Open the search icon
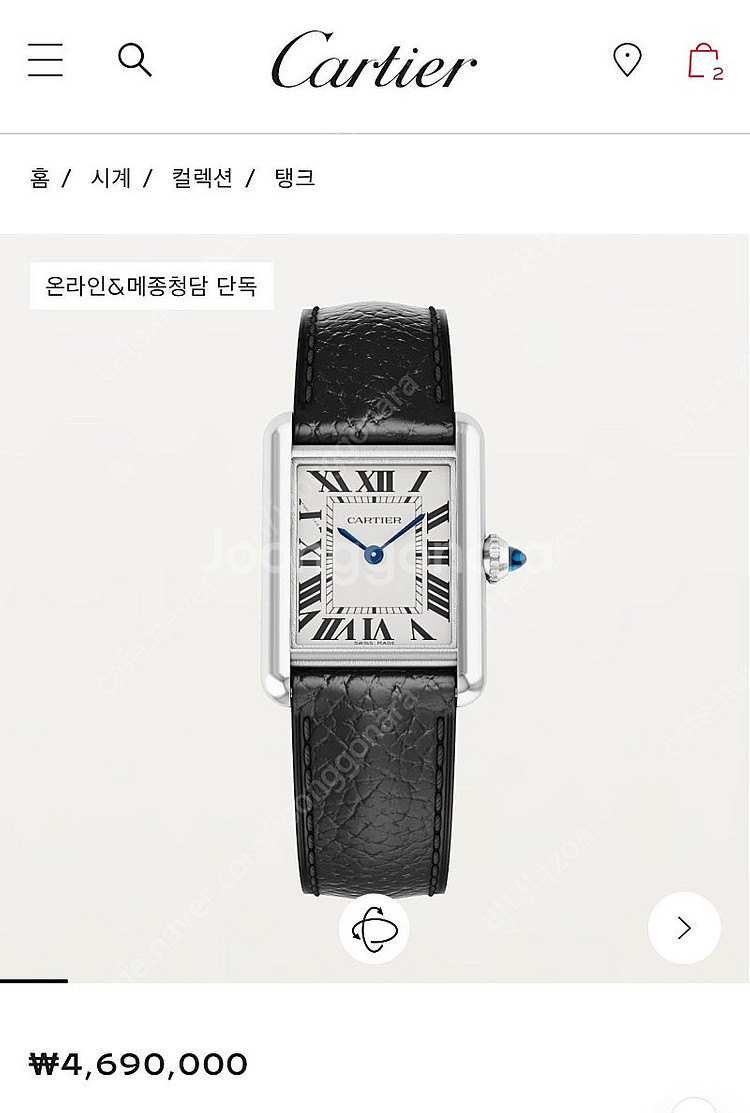 [x=134, y=60]
